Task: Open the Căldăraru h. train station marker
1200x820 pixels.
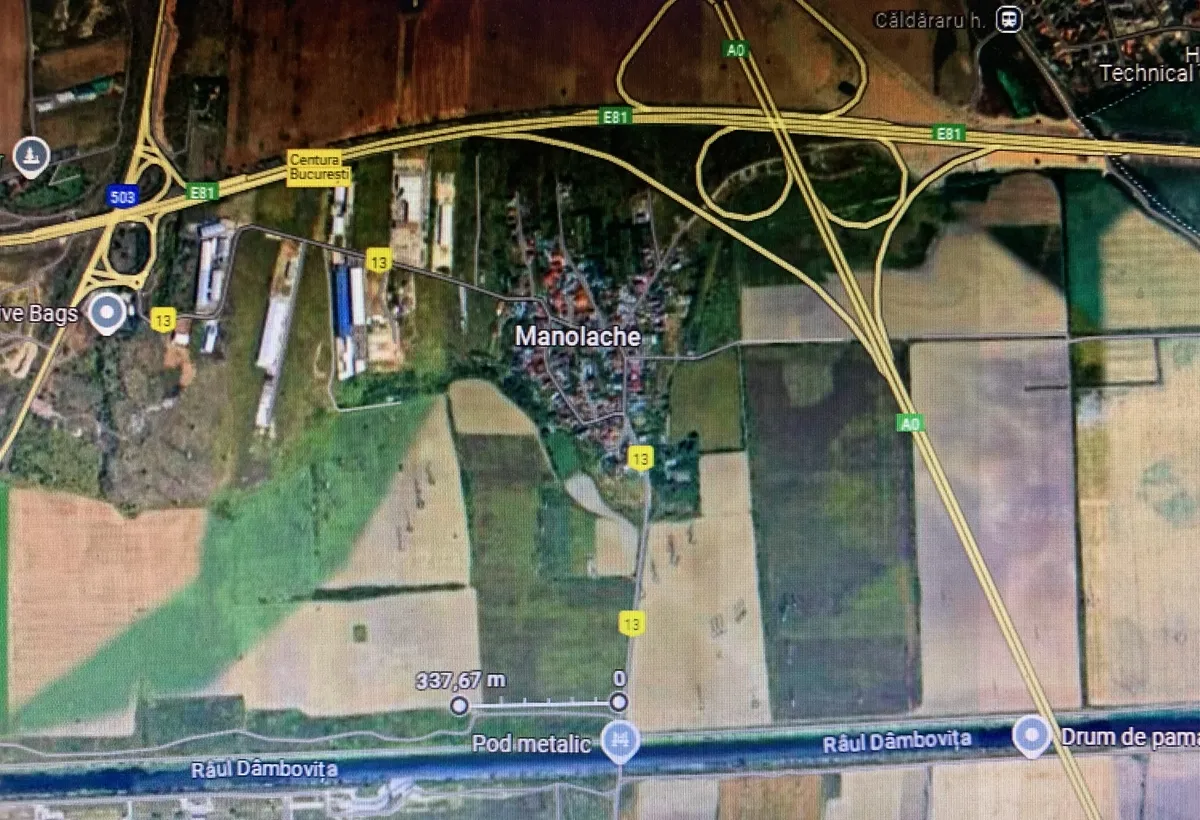Action: [x=1009, y=19]
